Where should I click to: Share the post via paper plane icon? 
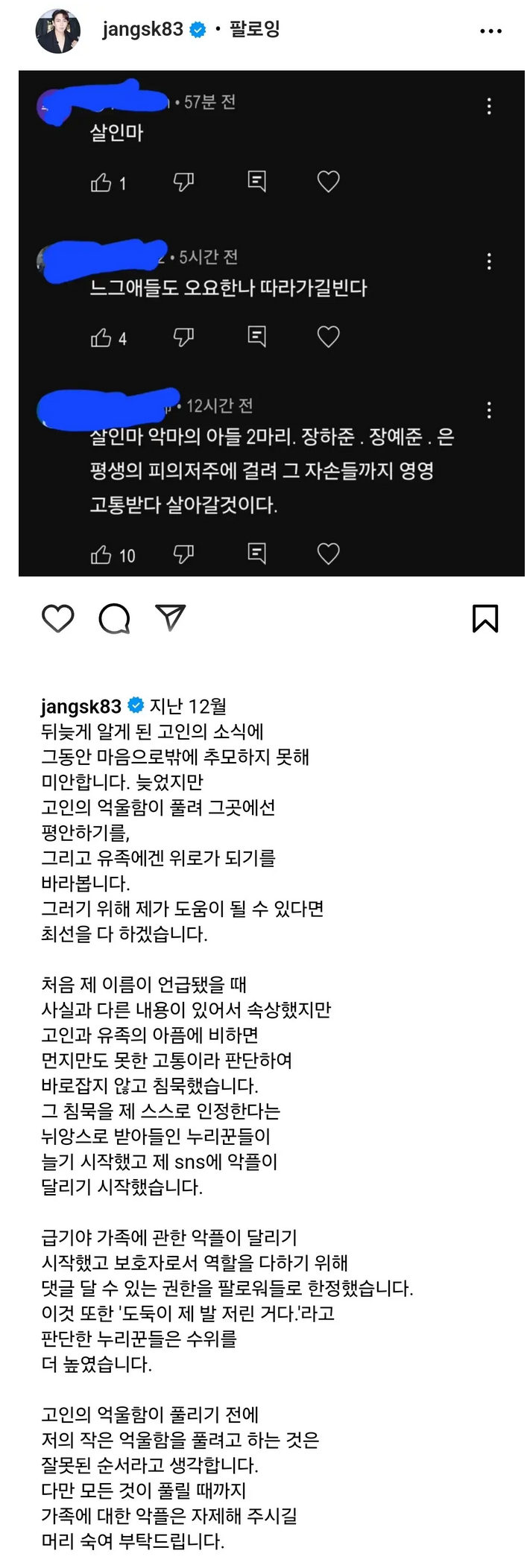point(170,618)
